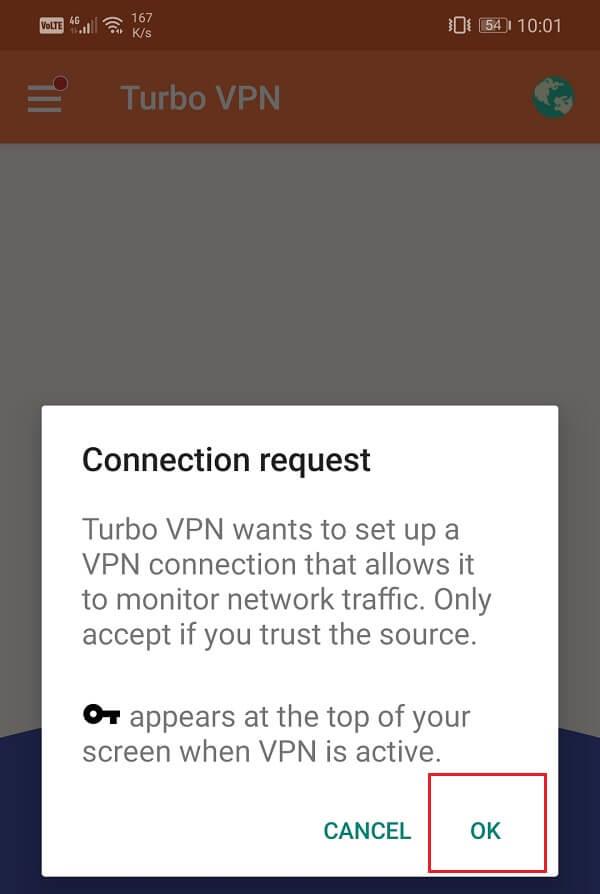Cancel the connection request
The height and width of the screenshot is (894, 600).
click(x=367, y=830)
